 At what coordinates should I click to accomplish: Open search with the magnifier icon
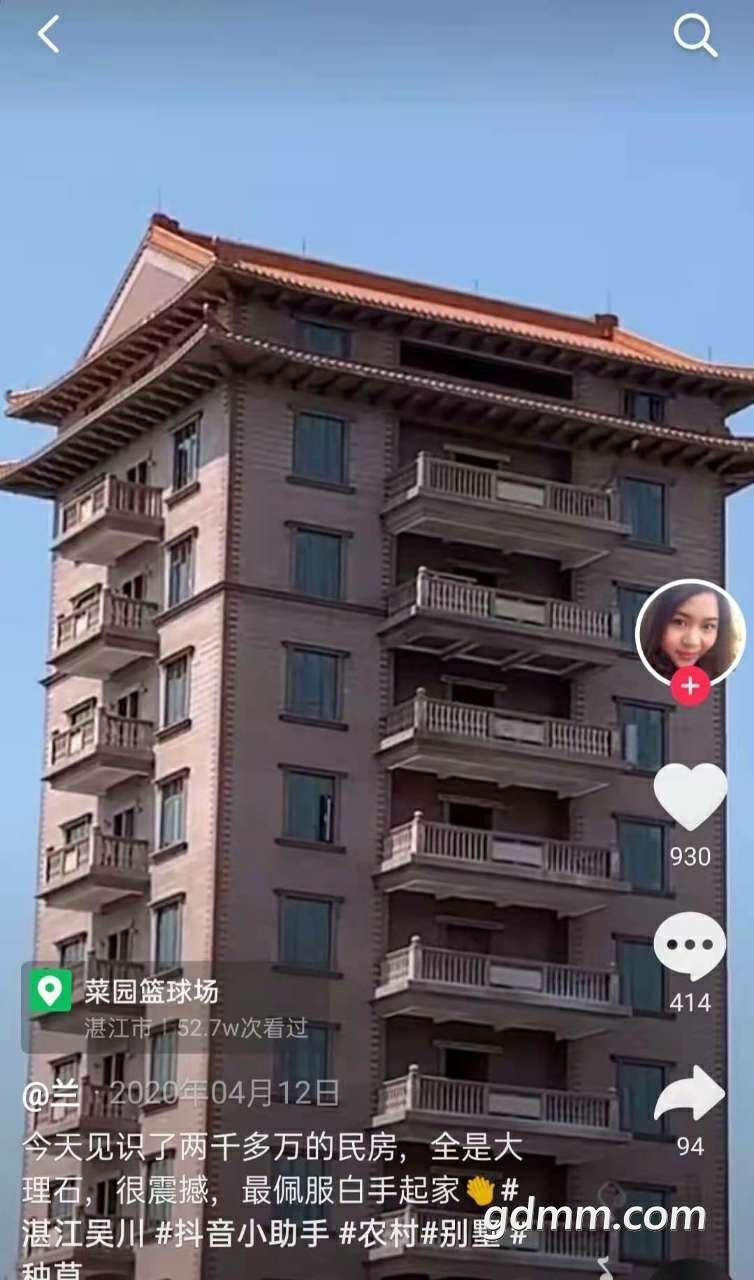click(695, 36)
